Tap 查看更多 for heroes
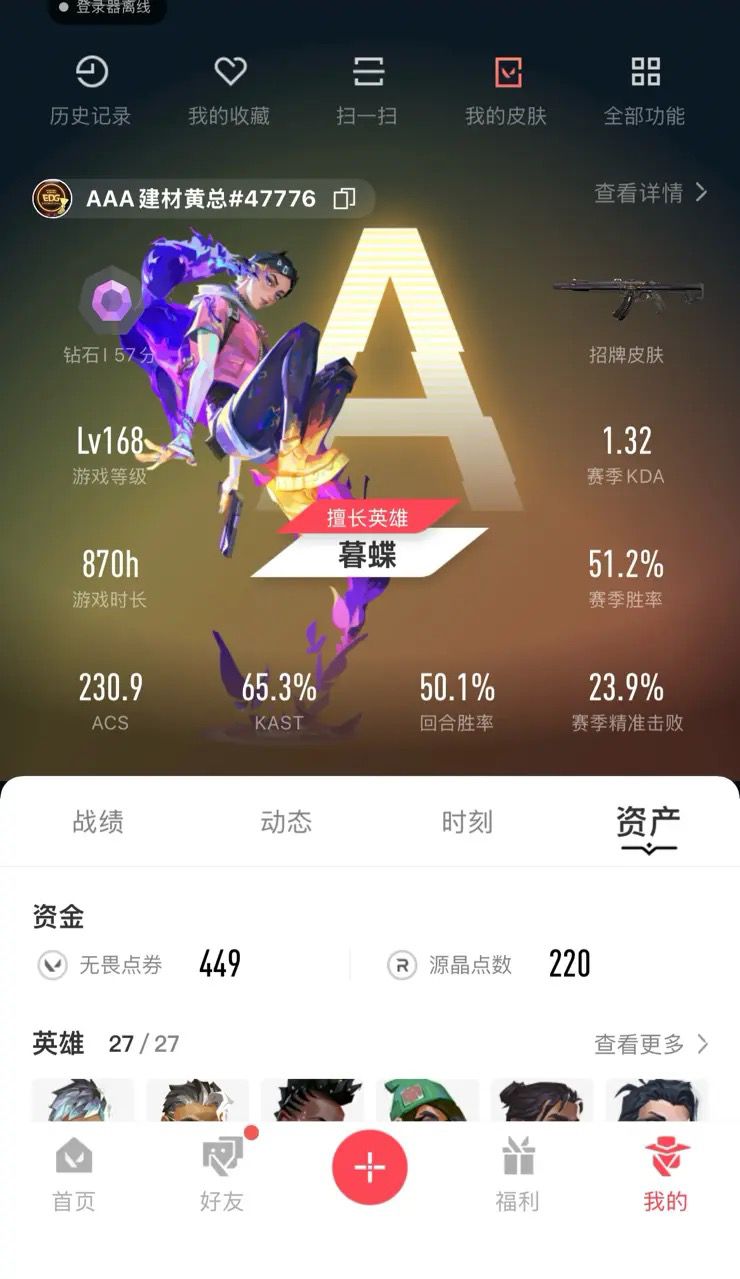This screenshot has width=740, height=1279. [652, 1044]
